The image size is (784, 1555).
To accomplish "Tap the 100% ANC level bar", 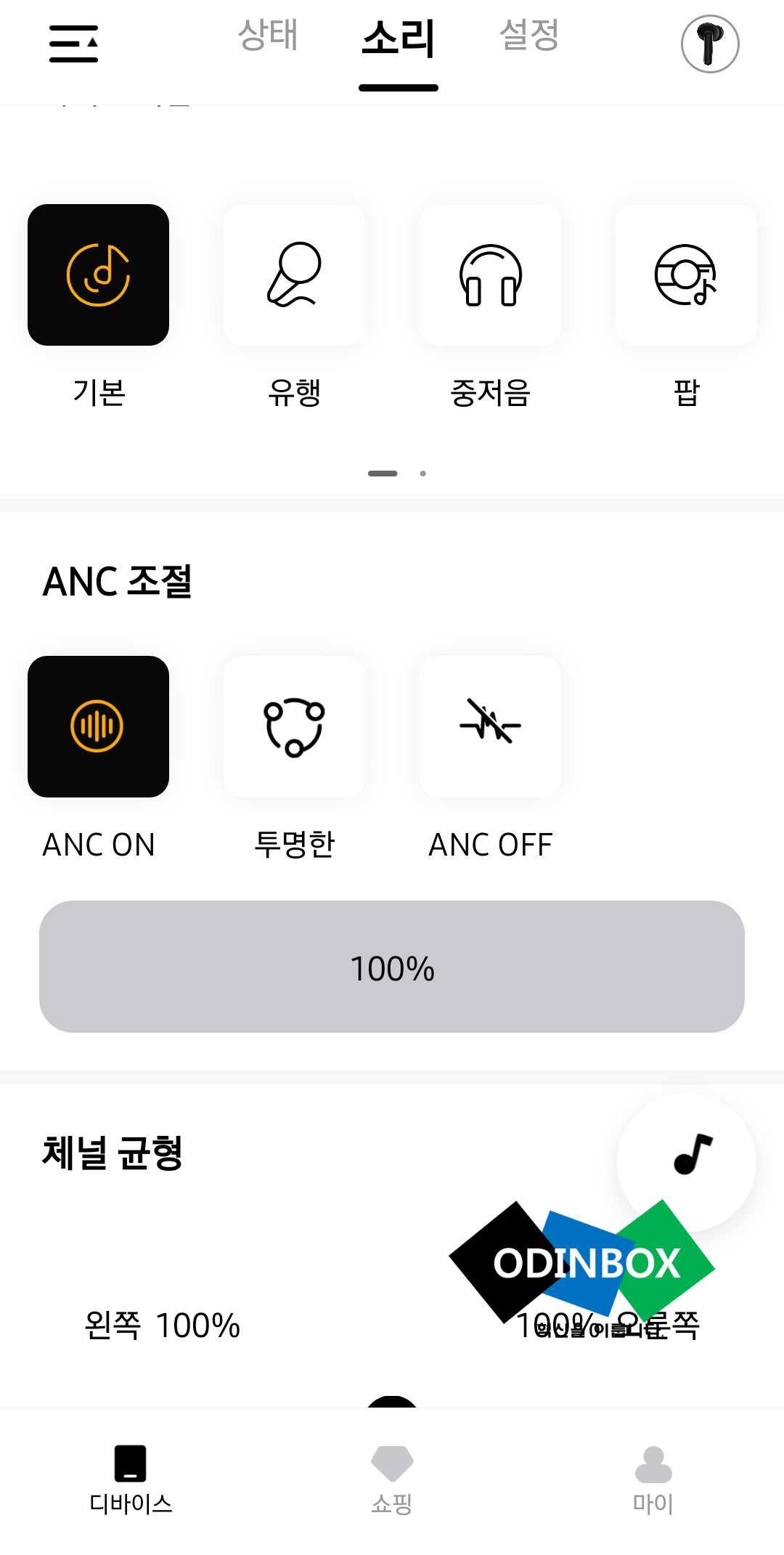I will click(x=392, y=967).
